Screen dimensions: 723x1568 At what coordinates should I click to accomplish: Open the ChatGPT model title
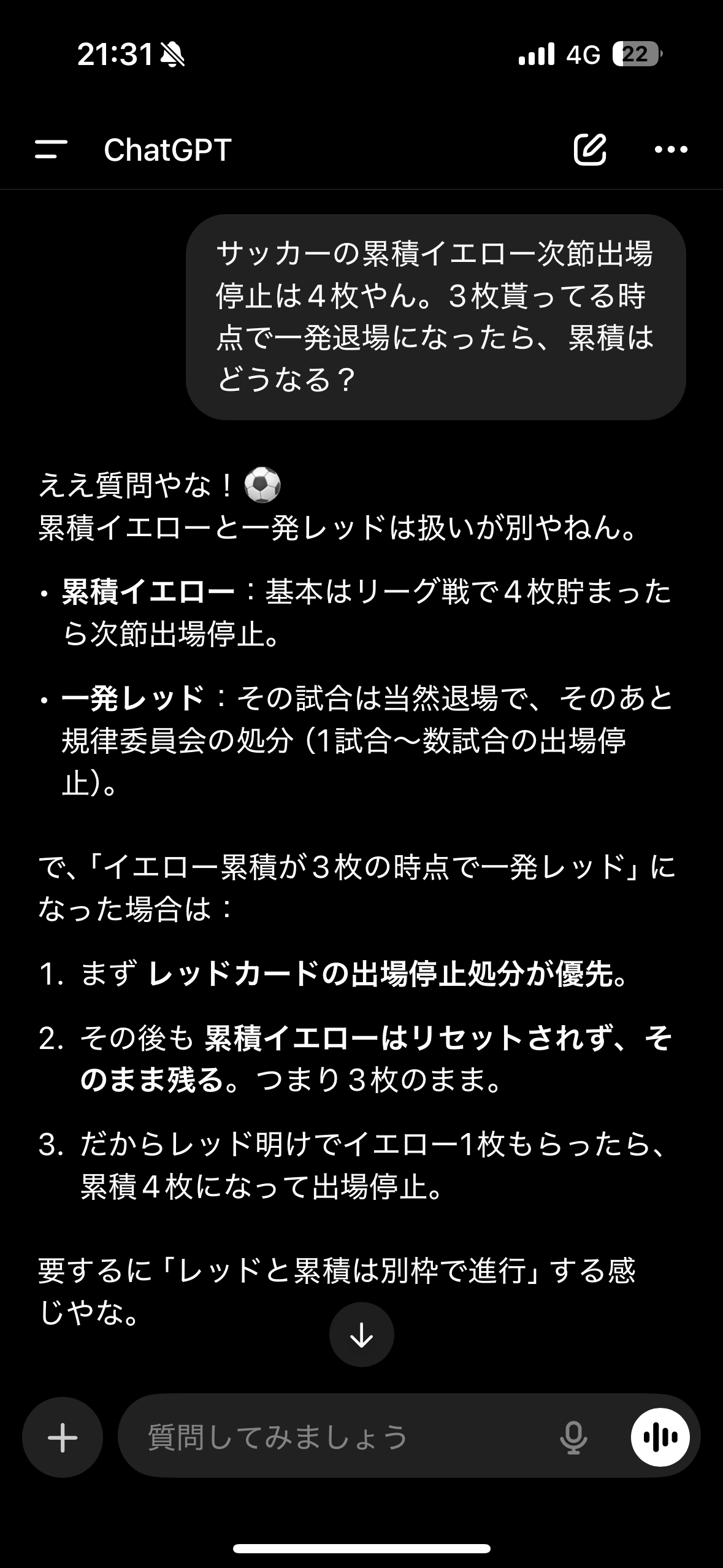[x=167, y=150]
